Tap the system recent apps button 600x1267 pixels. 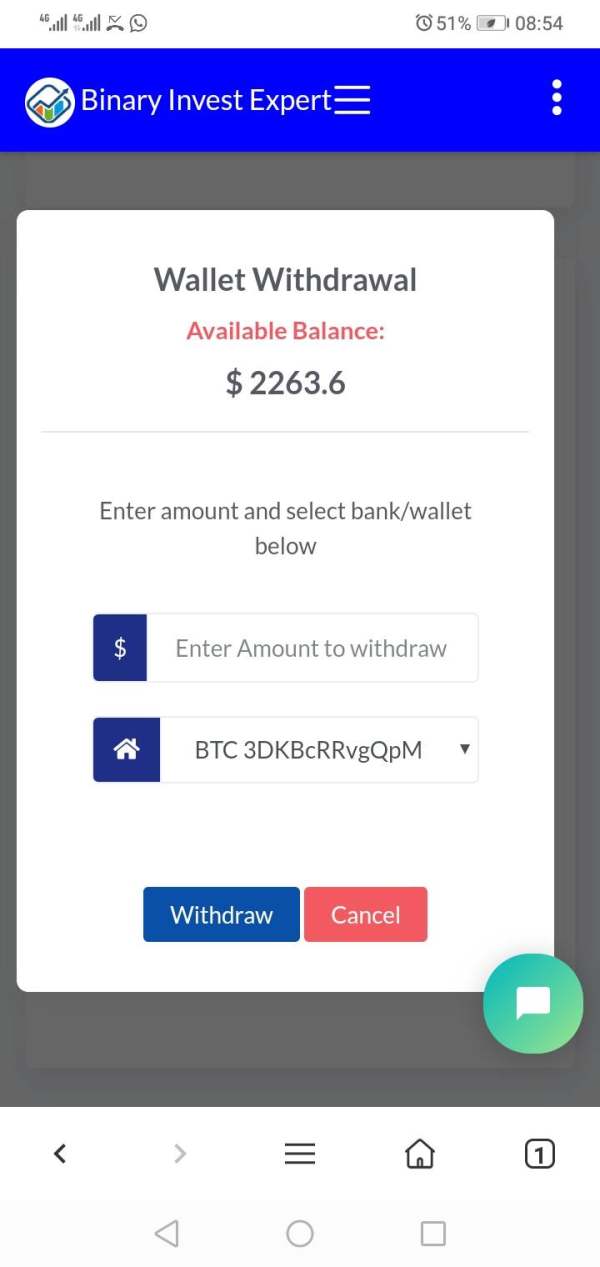coord(433,1233)
